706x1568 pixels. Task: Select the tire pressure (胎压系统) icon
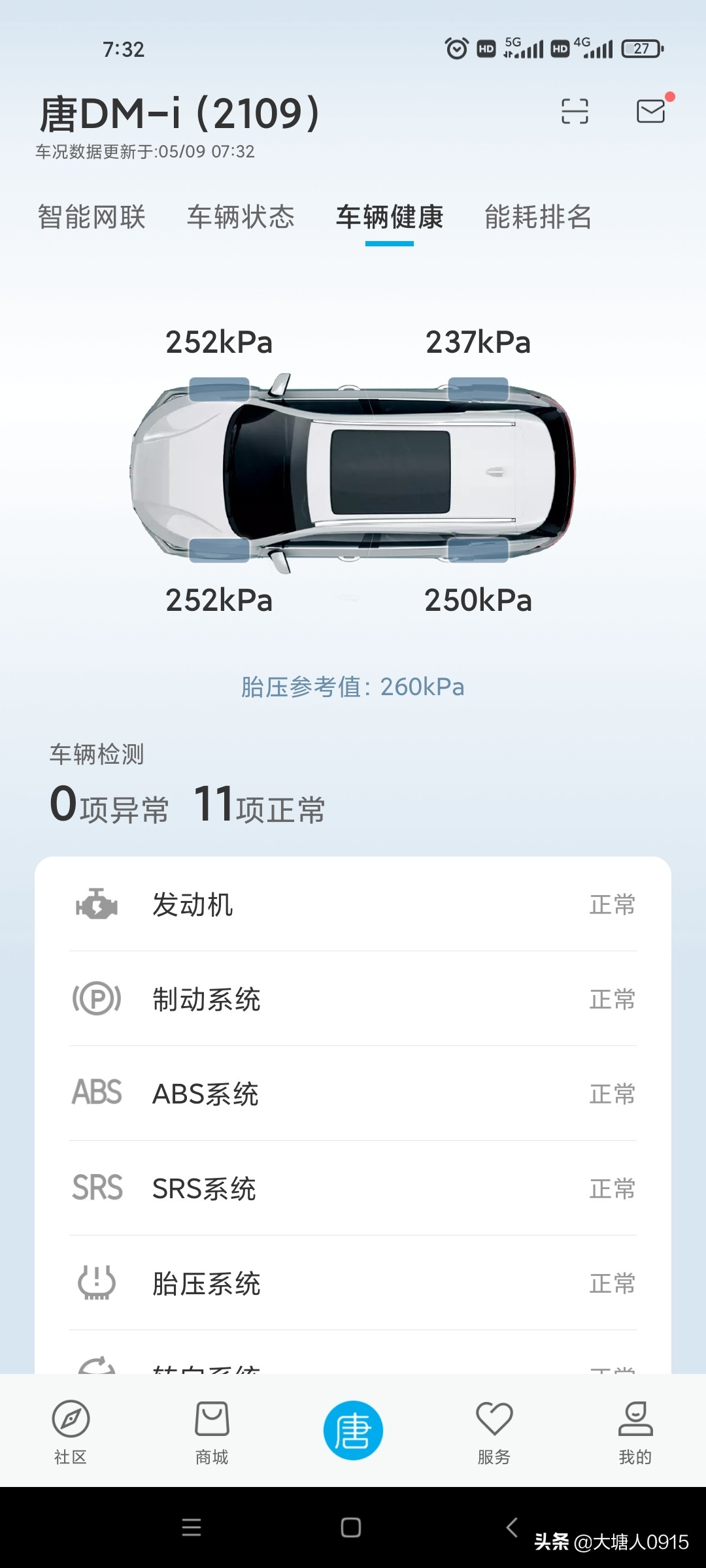96,1283
